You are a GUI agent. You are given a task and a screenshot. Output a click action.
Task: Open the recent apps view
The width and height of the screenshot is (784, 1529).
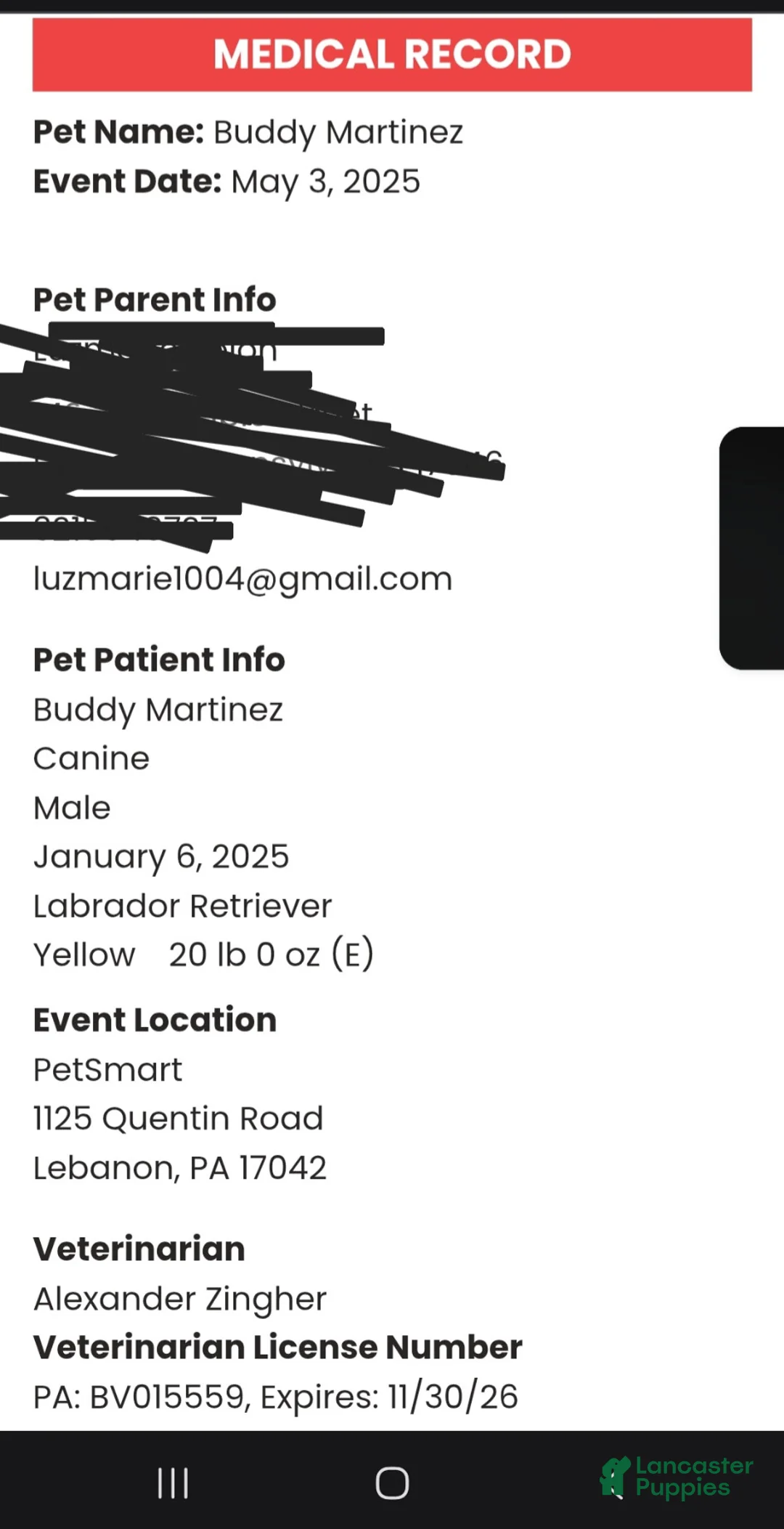click(173, 1483)
